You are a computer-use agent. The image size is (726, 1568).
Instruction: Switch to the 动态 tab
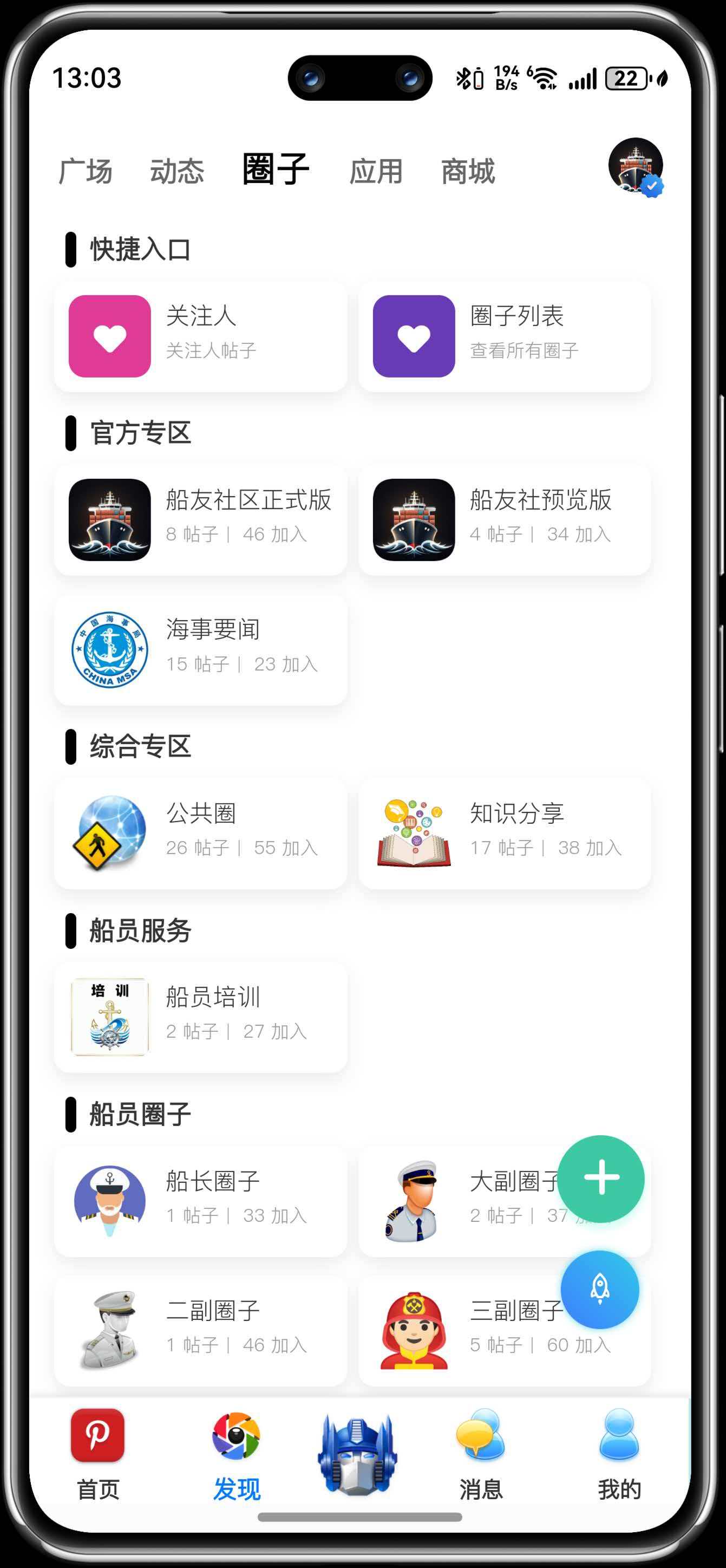click(x=176, y=171)
